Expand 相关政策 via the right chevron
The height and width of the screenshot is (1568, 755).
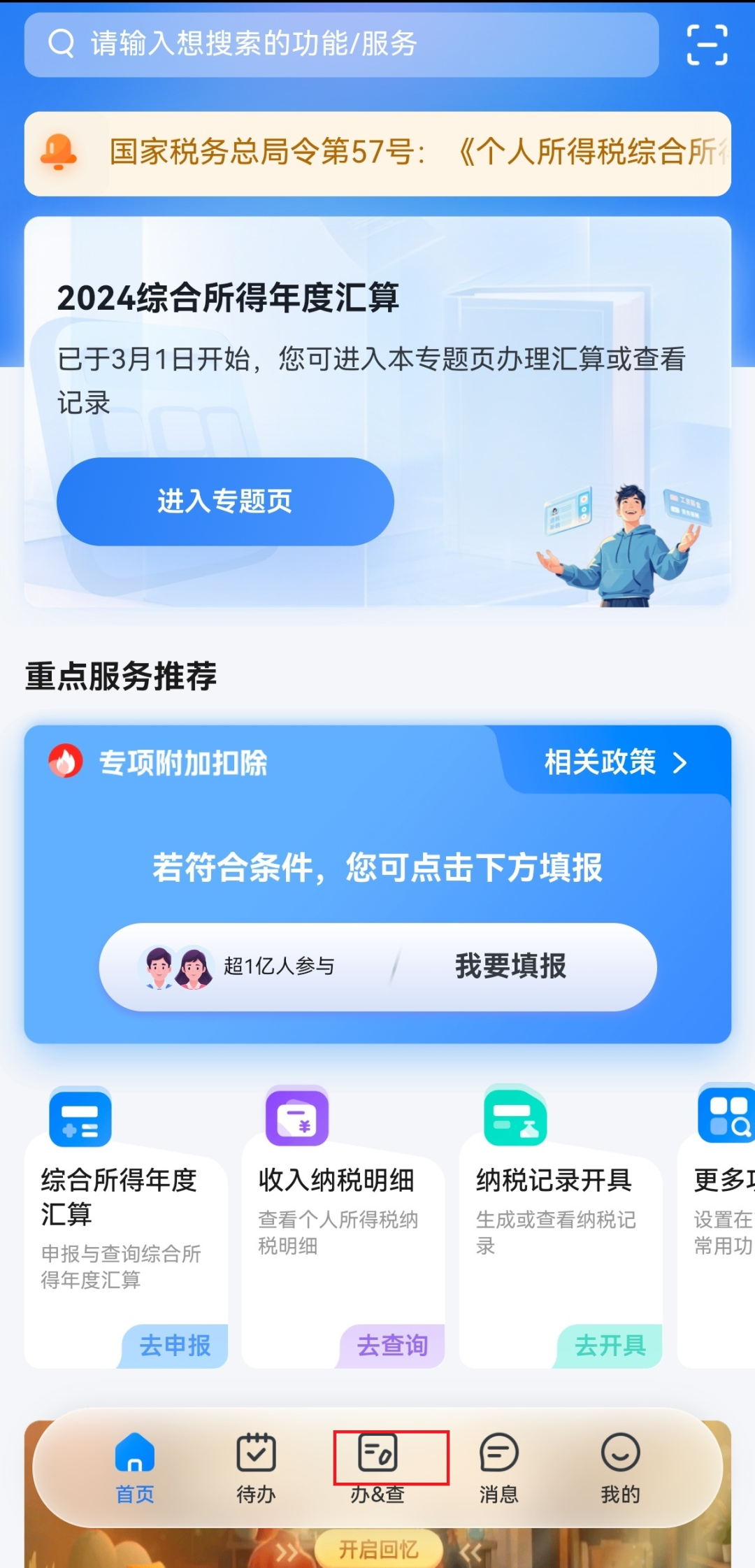[x=679, y=764]
